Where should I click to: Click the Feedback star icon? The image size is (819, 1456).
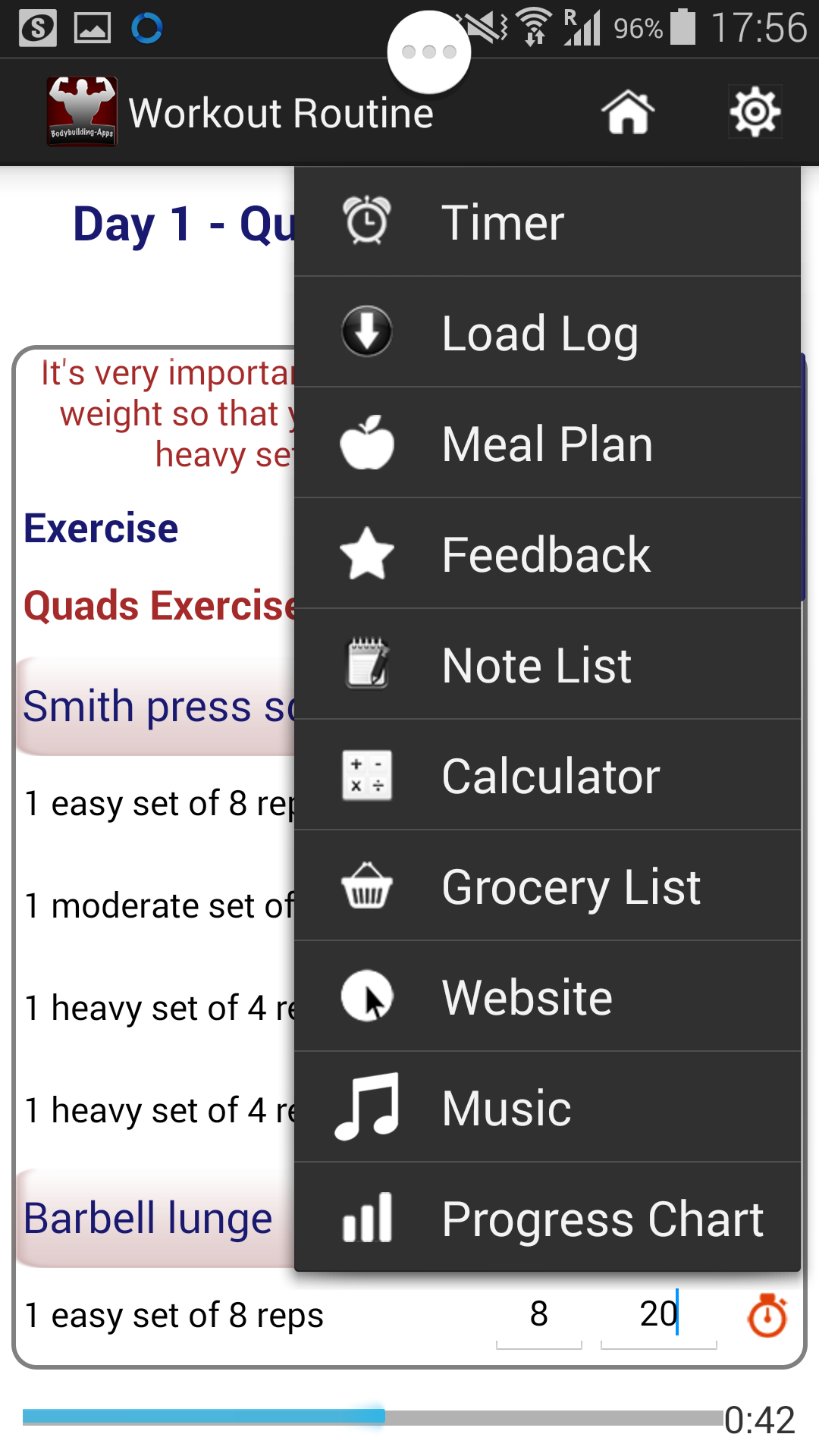[x=367, y=554]
